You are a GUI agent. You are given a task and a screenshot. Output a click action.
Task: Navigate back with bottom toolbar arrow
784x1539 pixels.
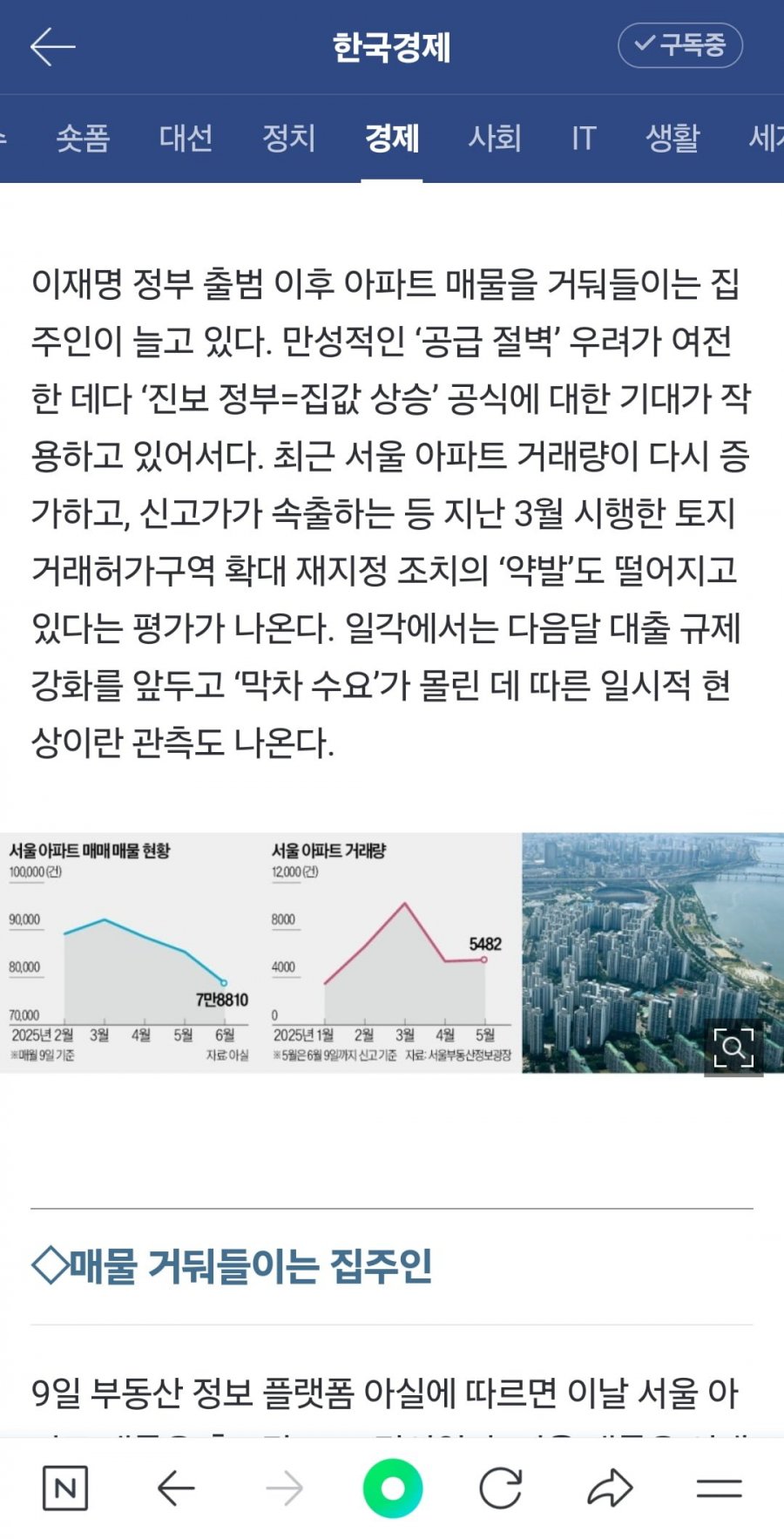[175, 1488]
